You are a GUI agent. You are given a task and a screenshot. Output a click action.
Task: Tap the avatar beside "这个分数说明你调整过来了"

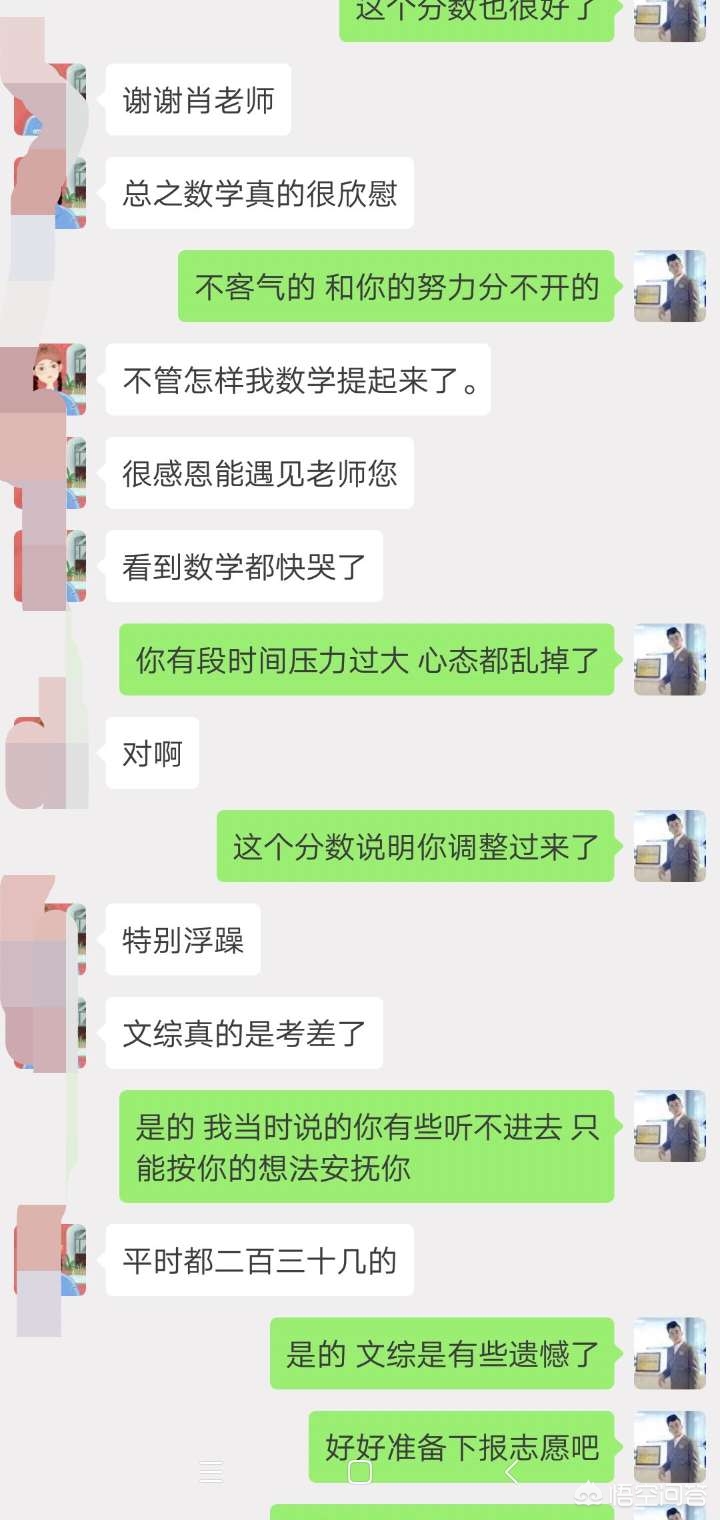coord(670,846)
